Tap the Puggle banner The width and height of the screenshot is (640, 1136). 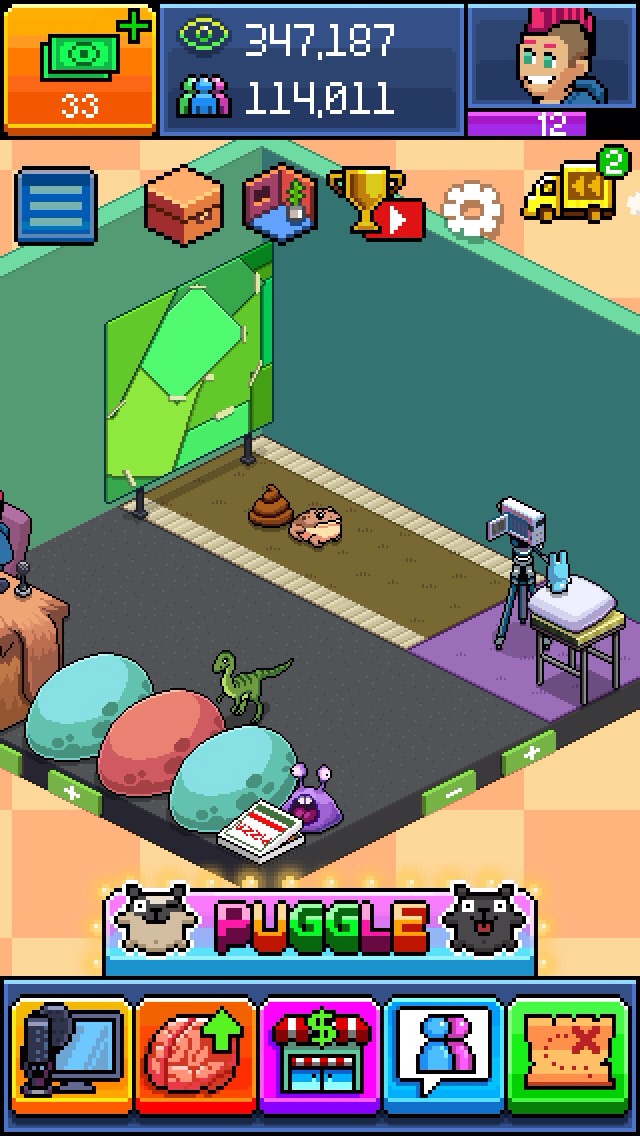pyautogui.click(x=320, y=926)
